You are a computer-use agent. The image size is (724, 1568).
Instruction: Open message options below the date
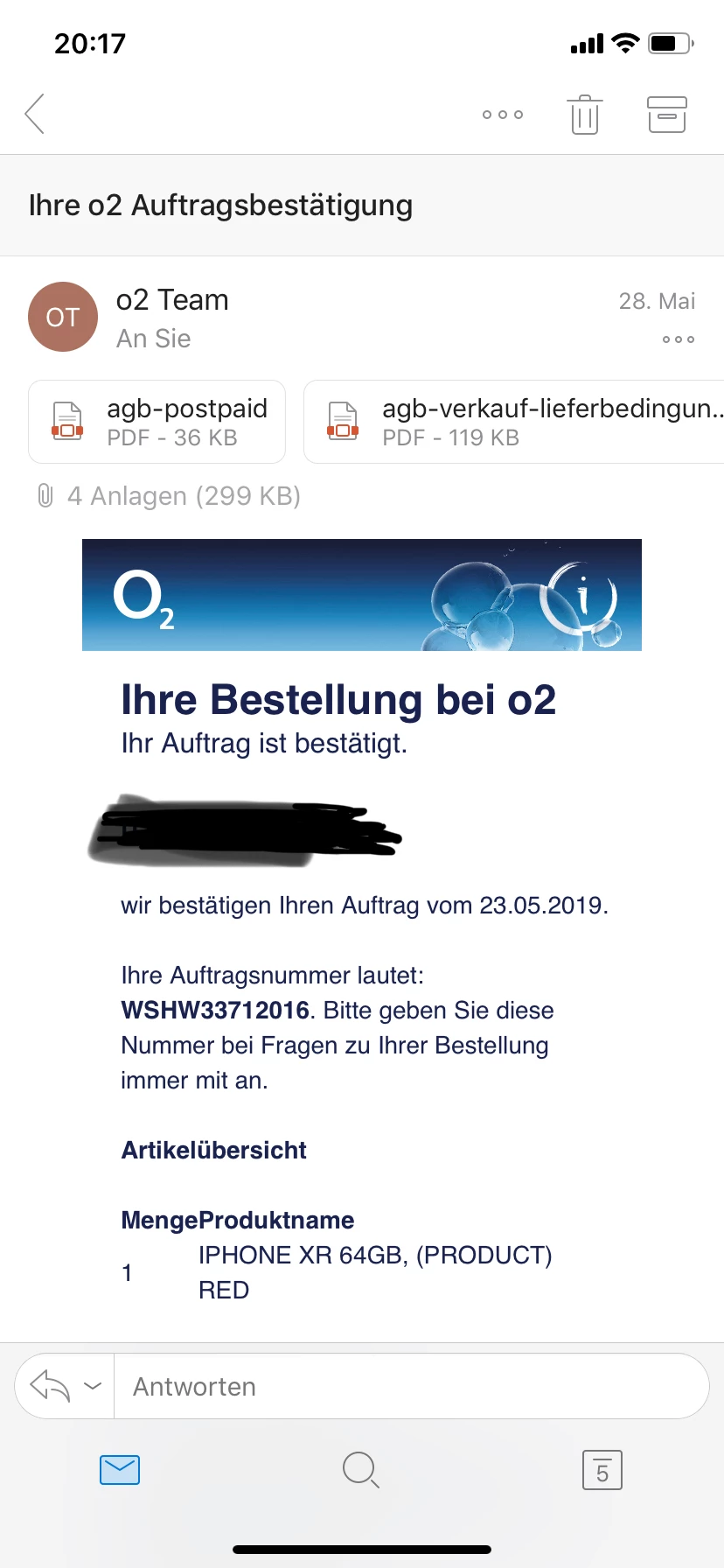[678, 339]
